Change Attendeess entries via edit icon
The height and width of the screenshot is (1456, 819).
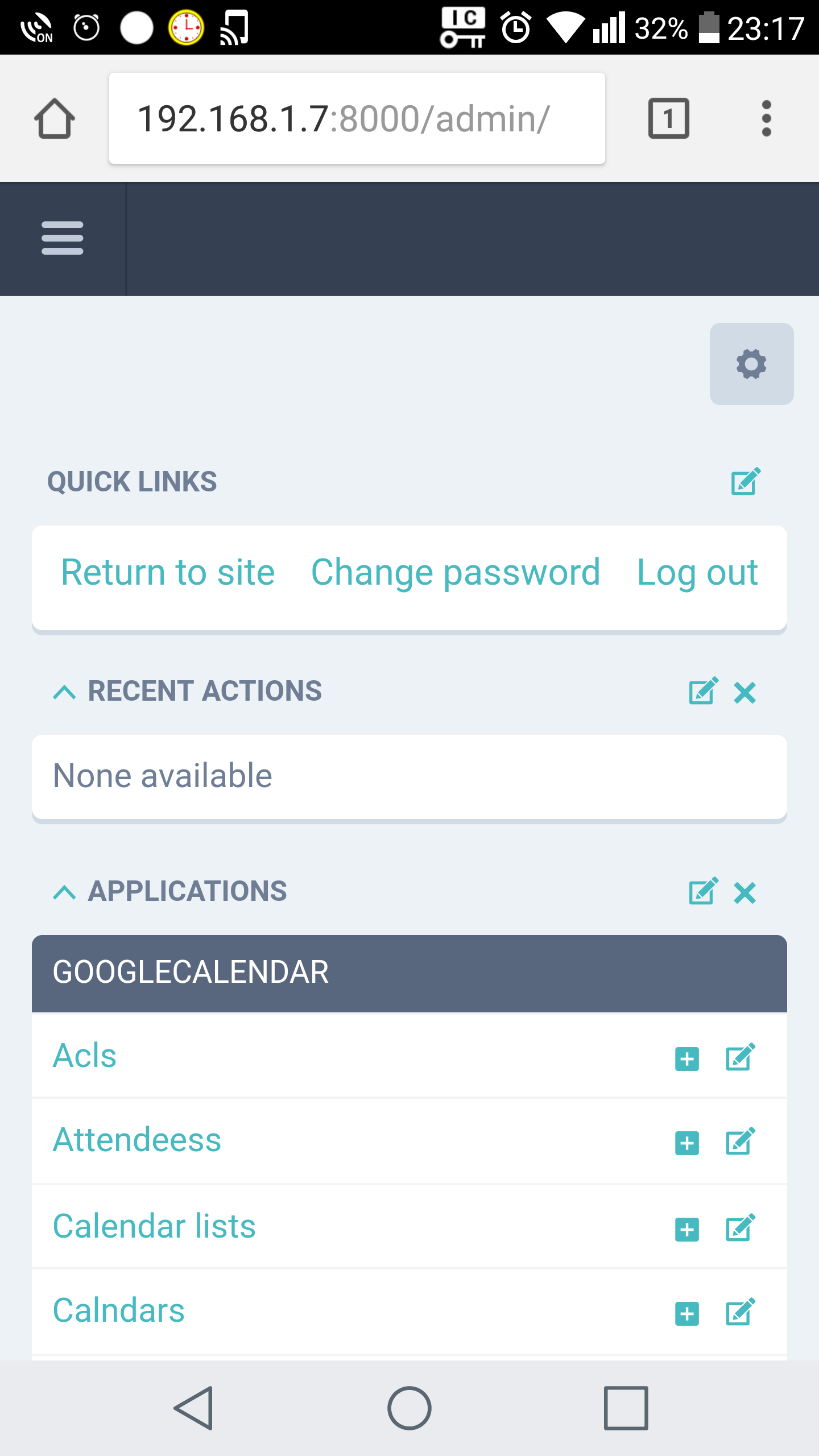tap(740, 1142)
